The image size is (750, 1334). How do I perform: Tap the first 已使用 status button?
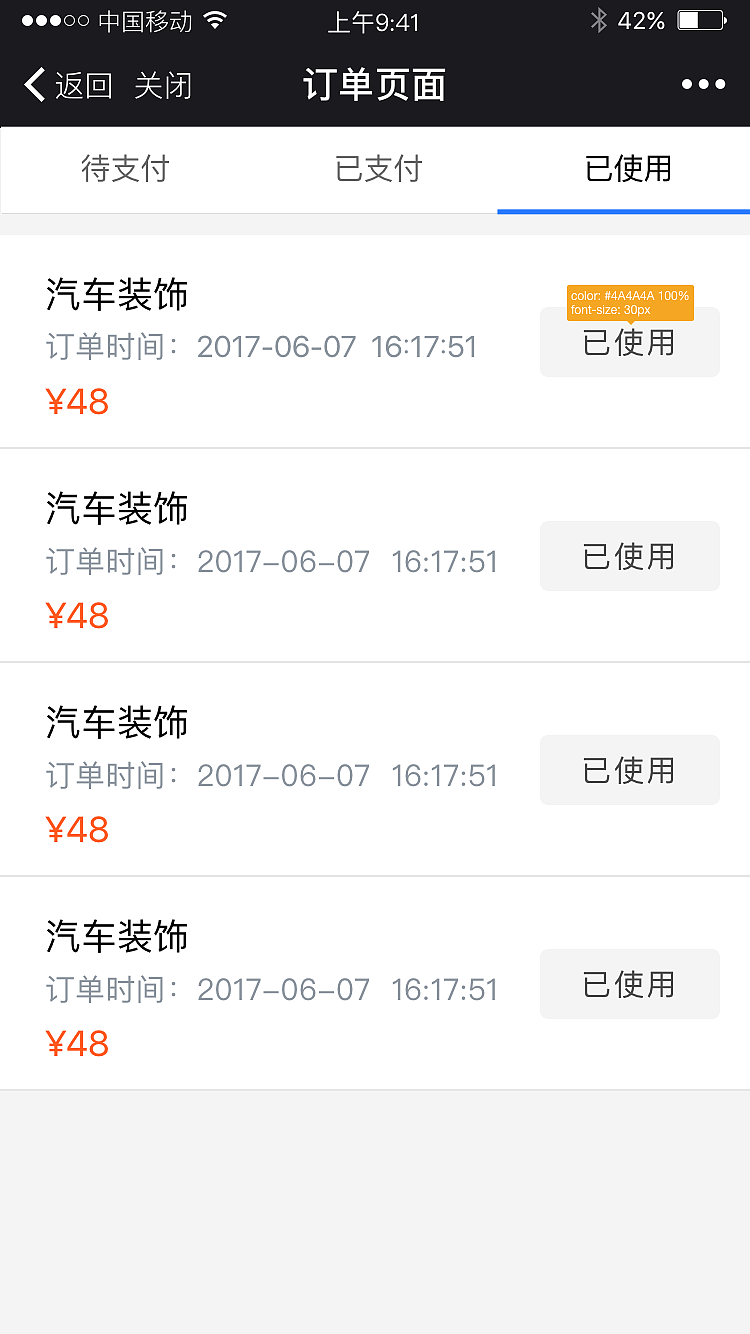(x=629, y=342)
